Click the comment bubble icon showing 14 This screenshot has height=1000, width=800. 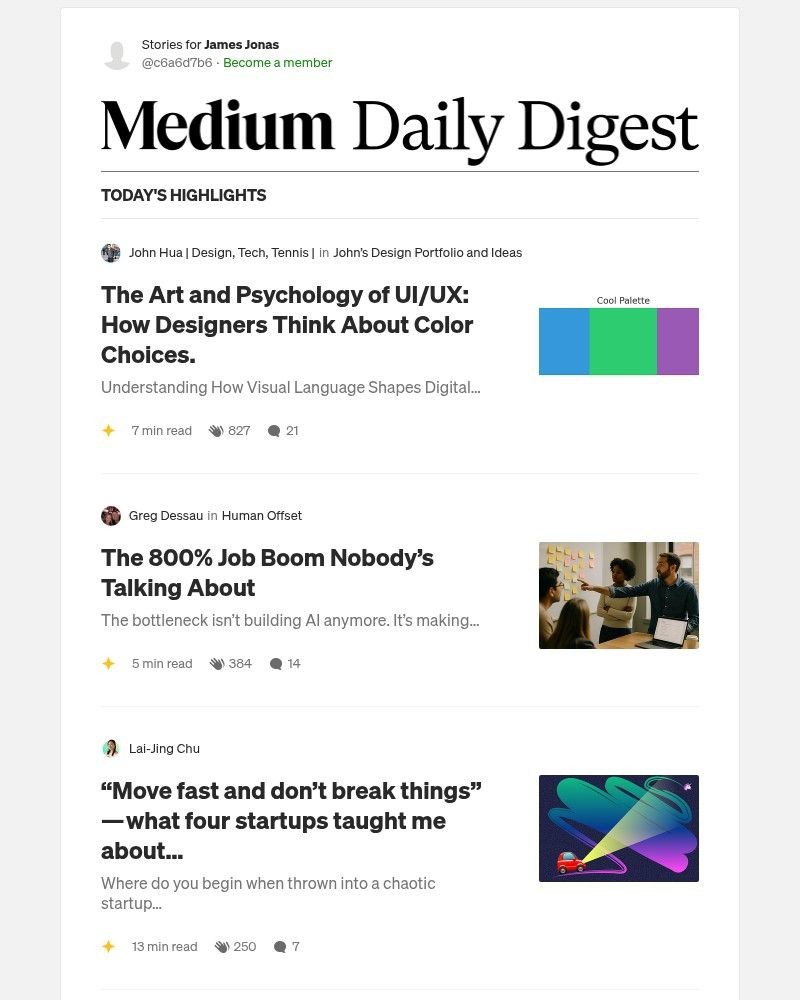click(x=276, y=663)
